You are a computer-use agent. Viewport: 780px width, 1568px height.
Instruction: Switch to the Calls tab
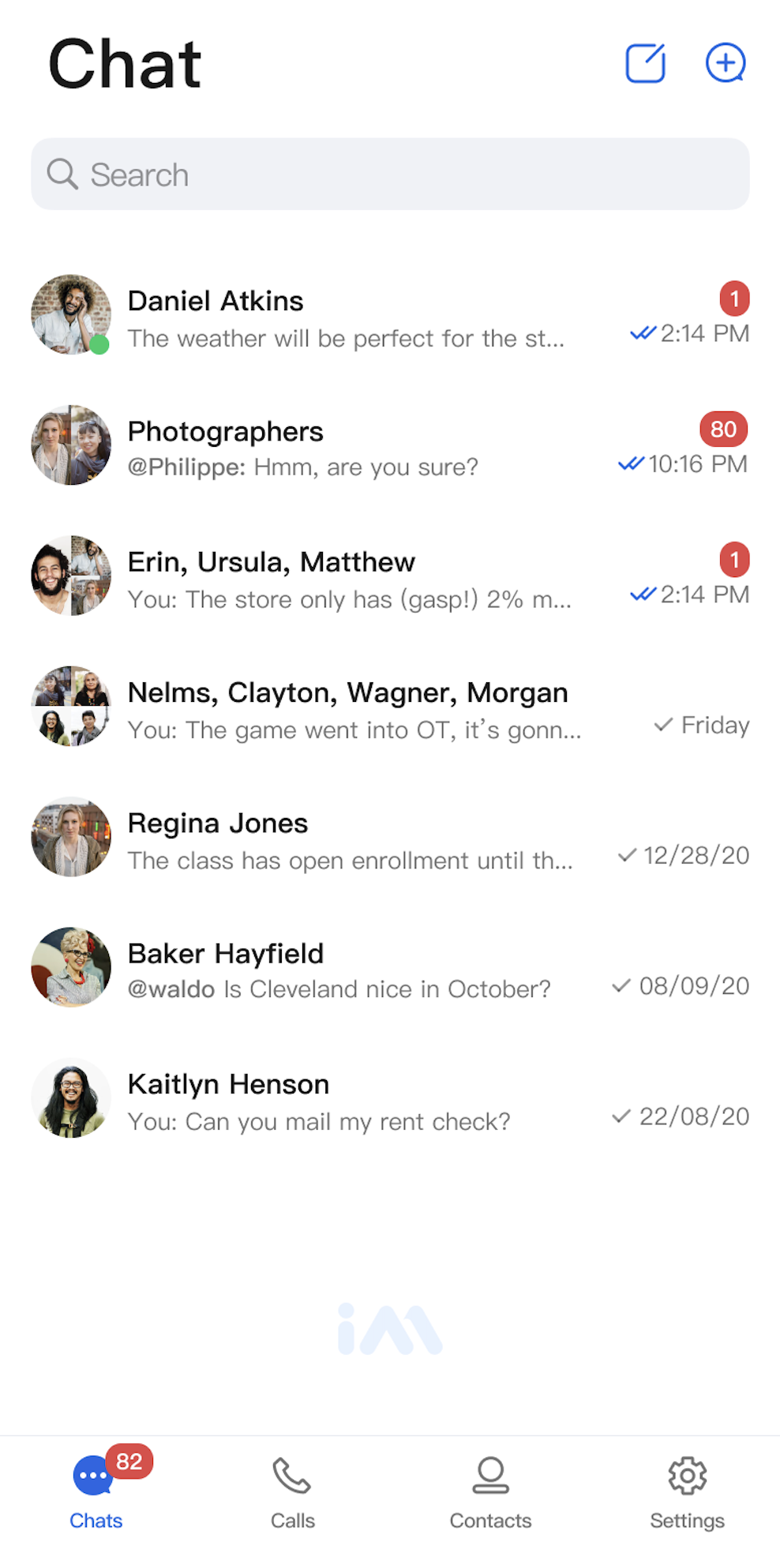292,1491
